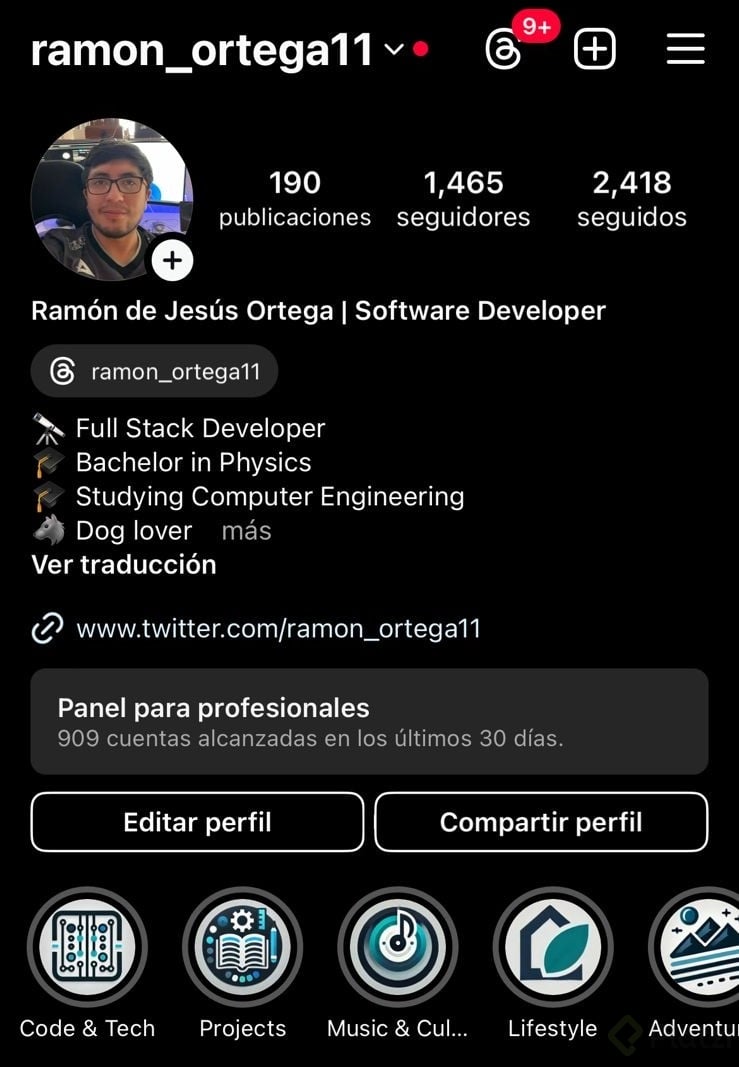
Task: View the Music & Cul... highlight
Action: coord(397,947)
